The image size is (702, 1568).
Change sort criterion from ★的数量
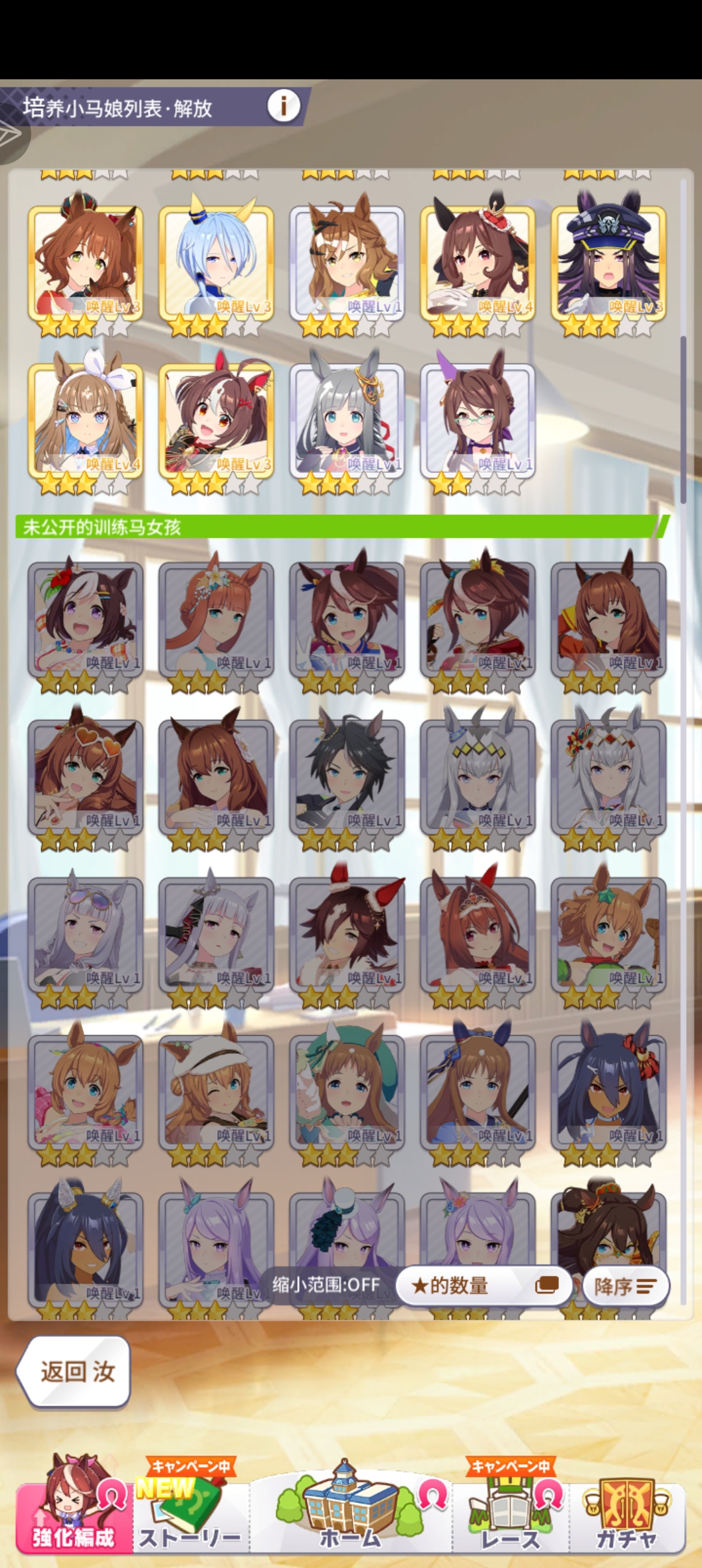click(484, 1285)
